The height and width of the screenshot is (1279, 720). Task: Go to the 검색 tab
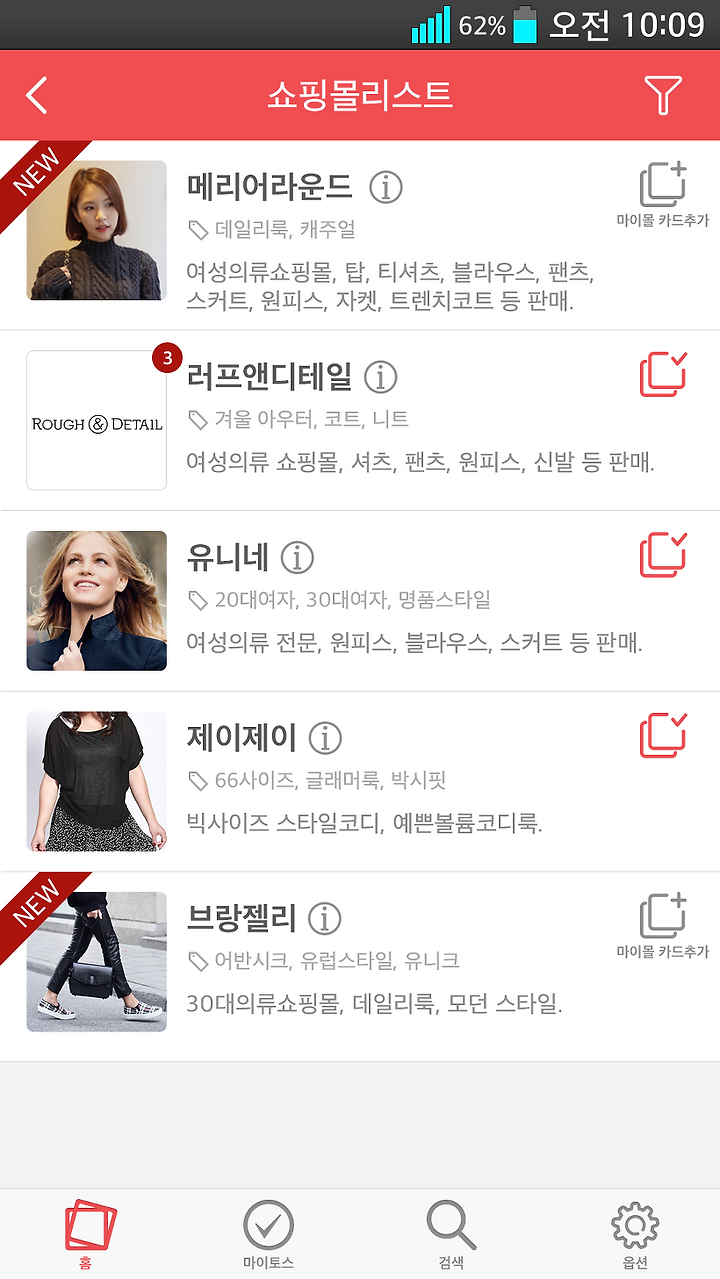tap(451, 1235)
